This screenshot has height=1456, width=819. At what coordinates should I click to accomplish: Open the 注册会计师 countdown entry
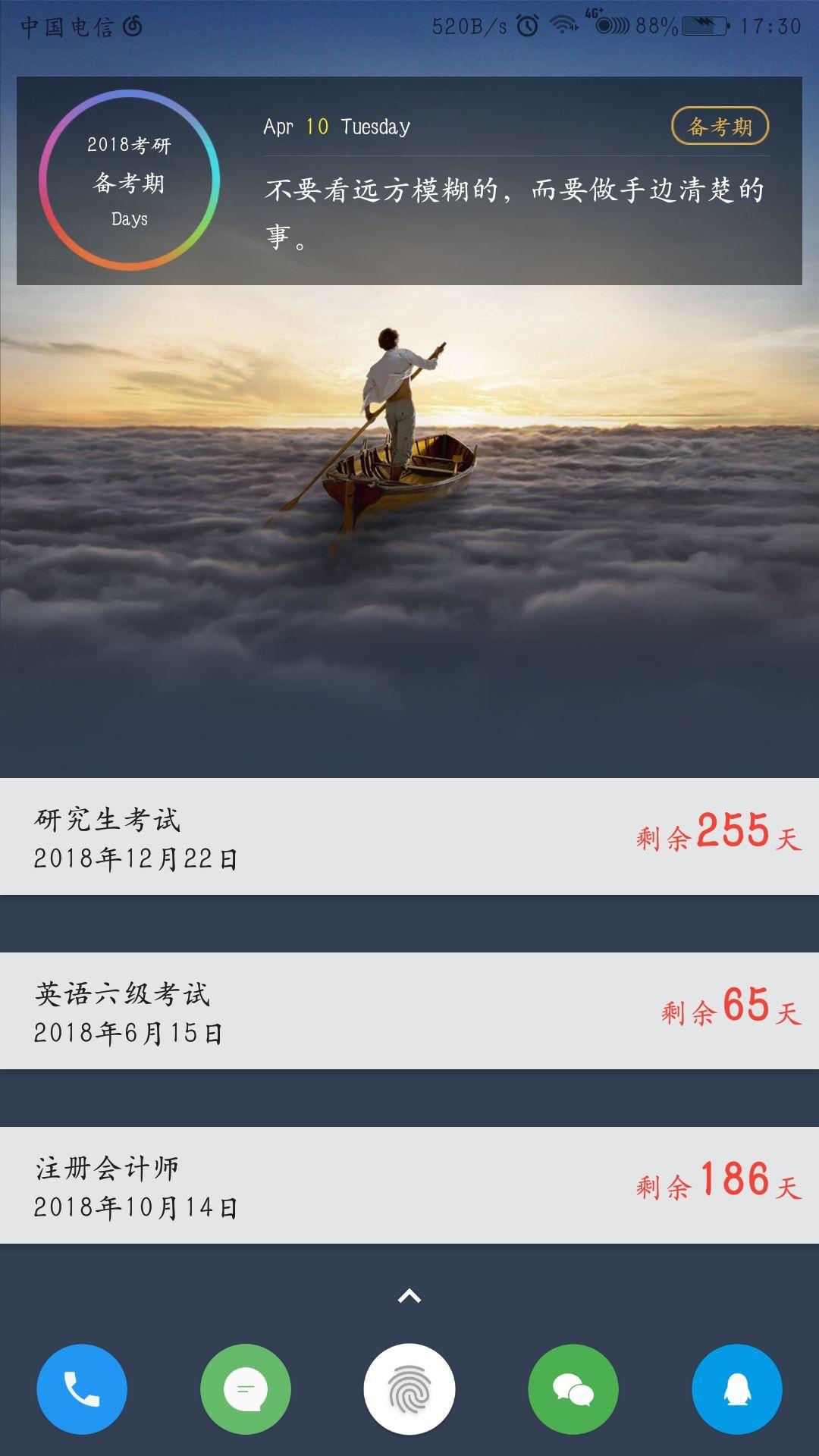tap(409, 1185)
